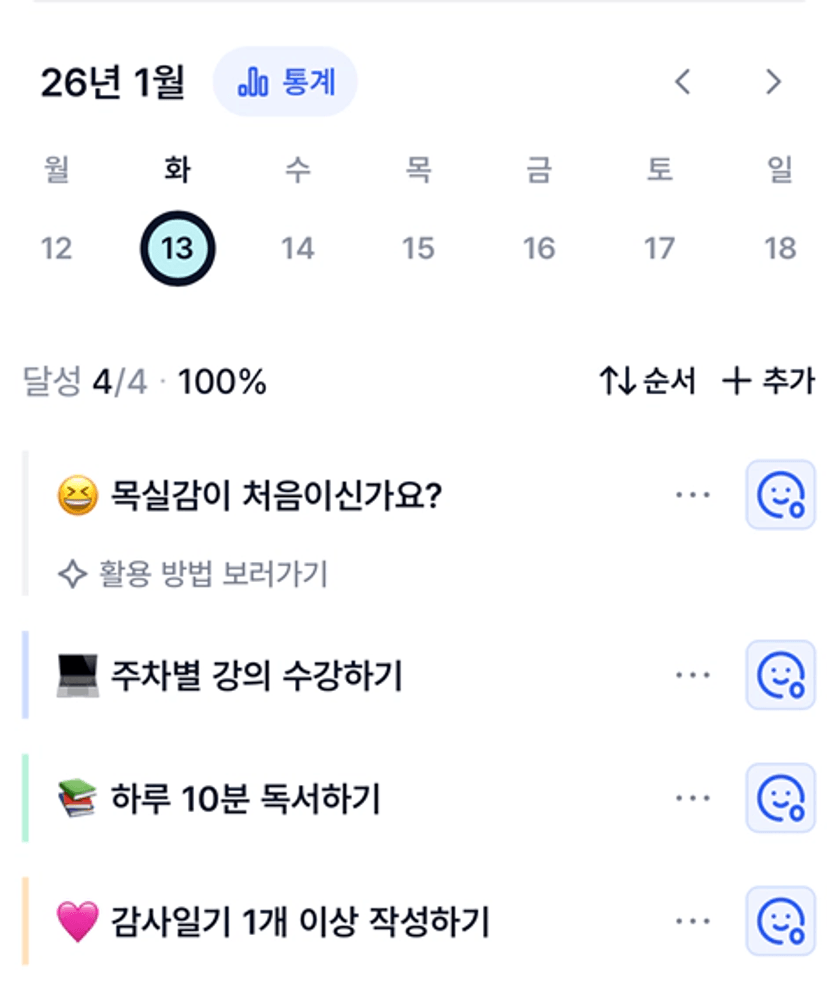827x982 pixels.
Task: Open the 활용 방법 보러가기 link
Action: pos(195,575)
